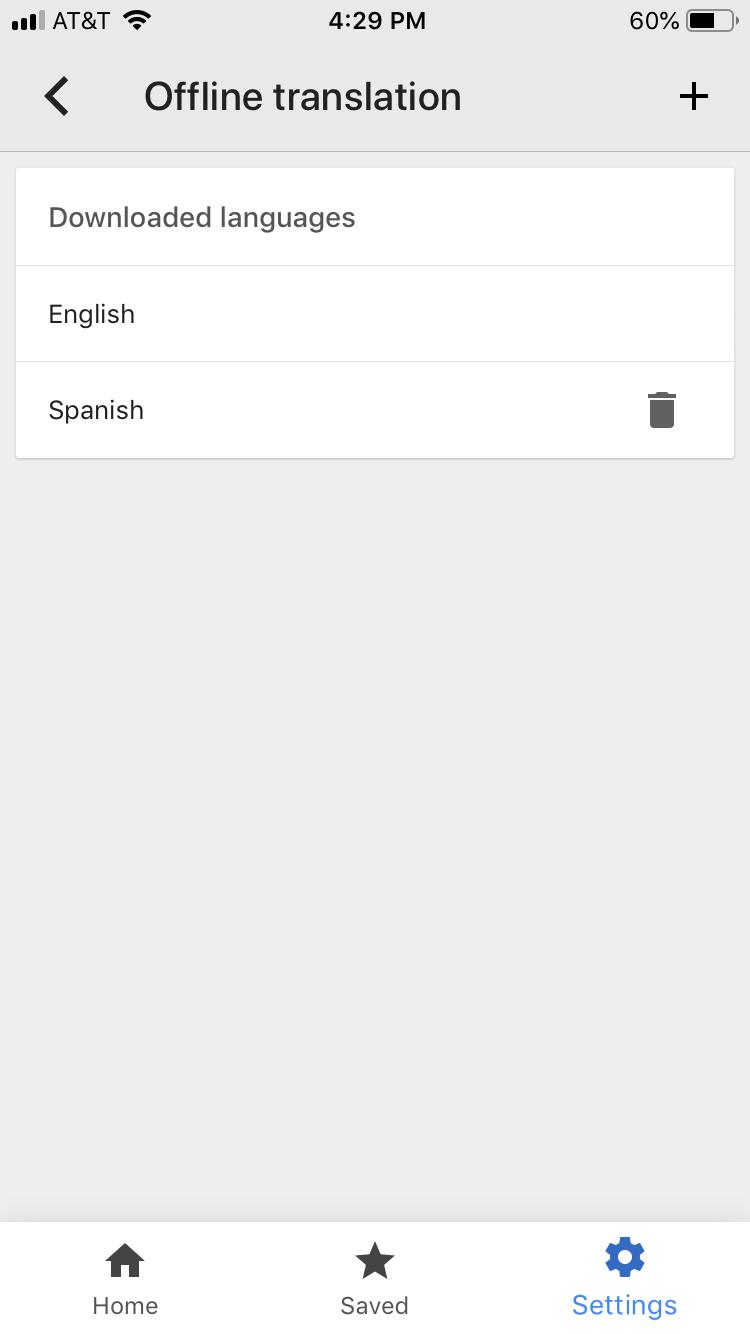Open the Saved tab
Image resolution: width=750 pixels, height=1334 pixels.
[374, 1278]
